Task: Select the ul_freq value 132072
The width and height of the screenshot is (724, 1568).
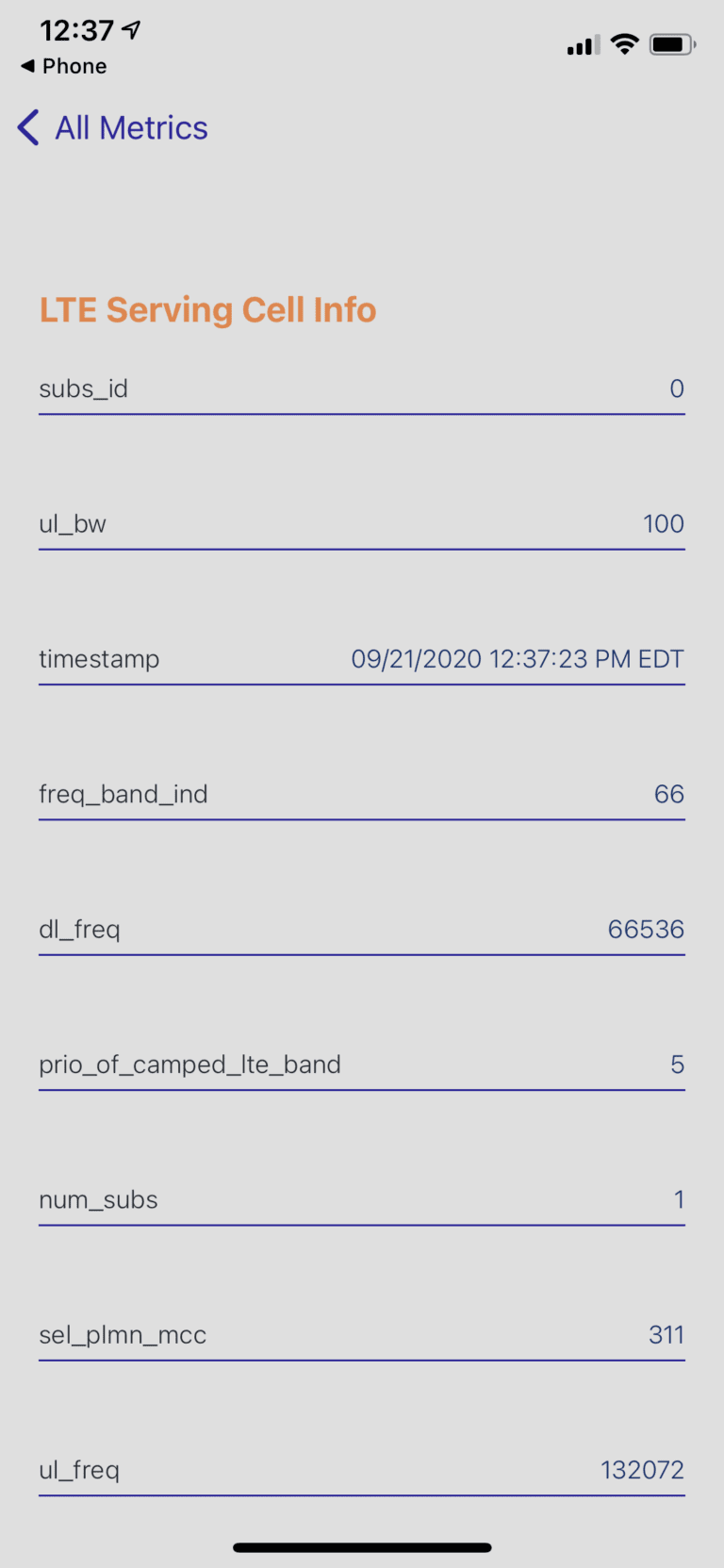Action: click(643, 1469)
